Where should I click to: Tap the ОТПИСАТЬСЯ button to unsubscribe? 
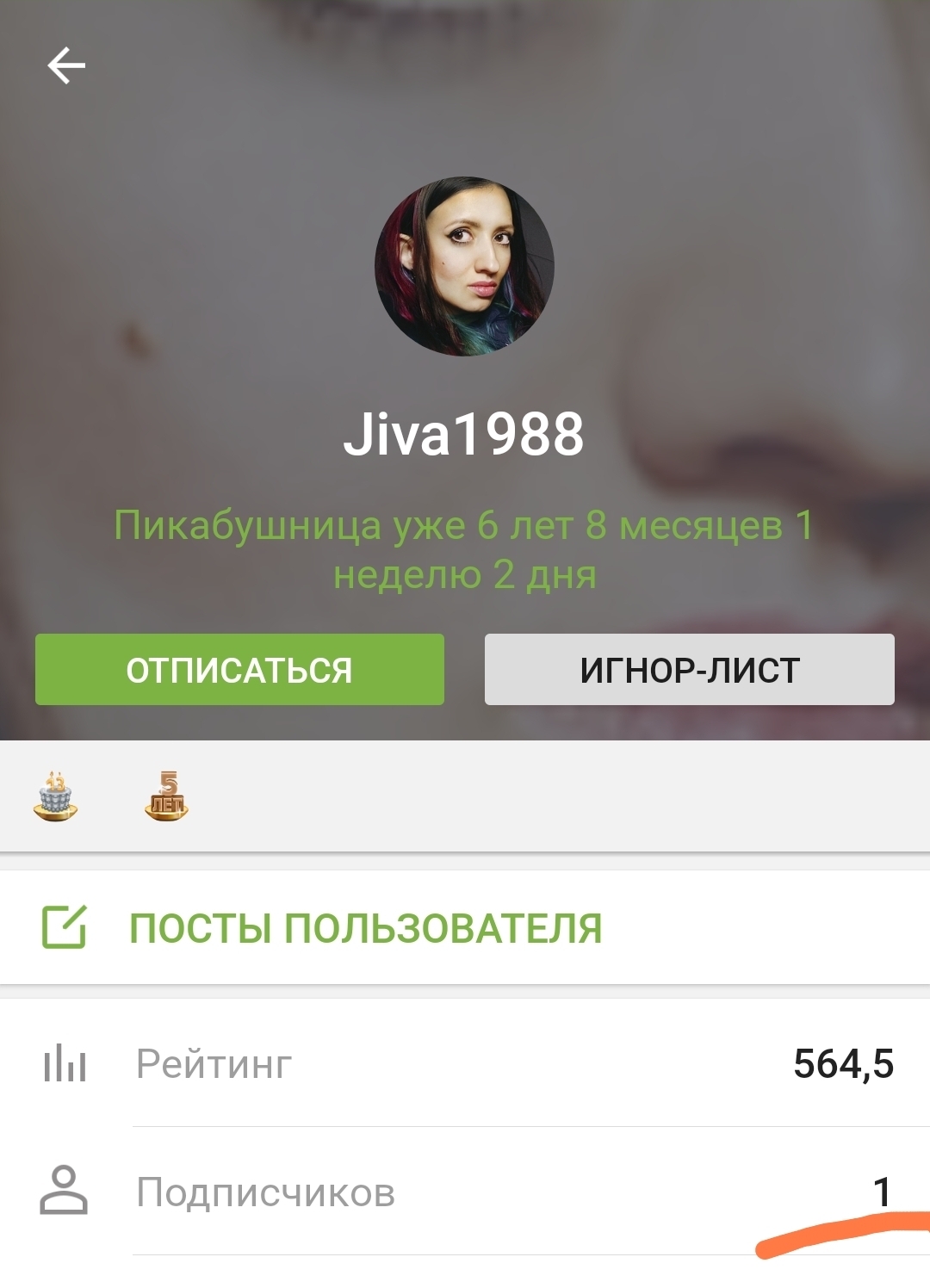(239, 670)
